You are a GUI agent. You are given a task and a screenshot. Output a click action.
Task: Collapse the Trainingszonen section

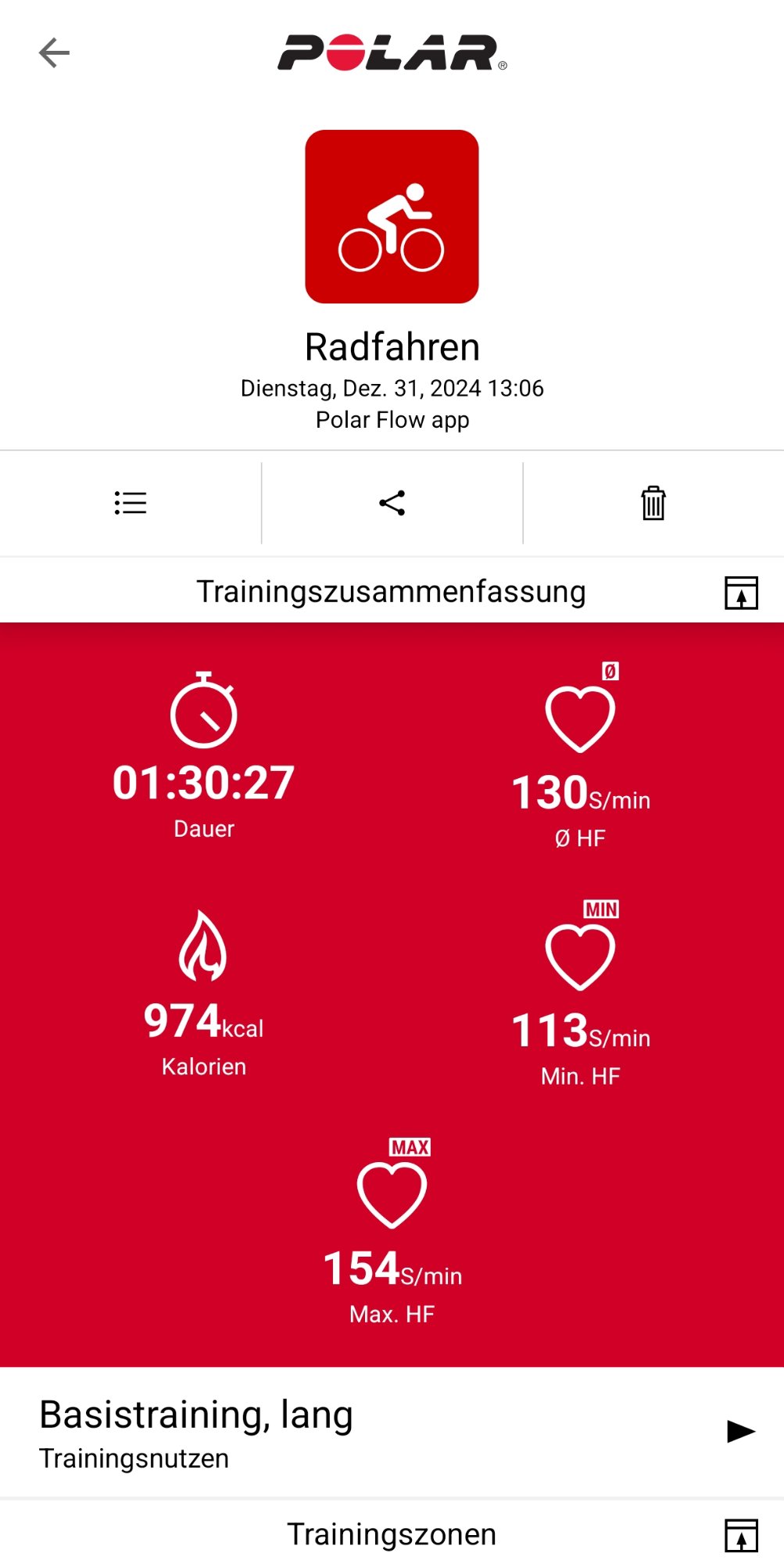click(740, 1535)
